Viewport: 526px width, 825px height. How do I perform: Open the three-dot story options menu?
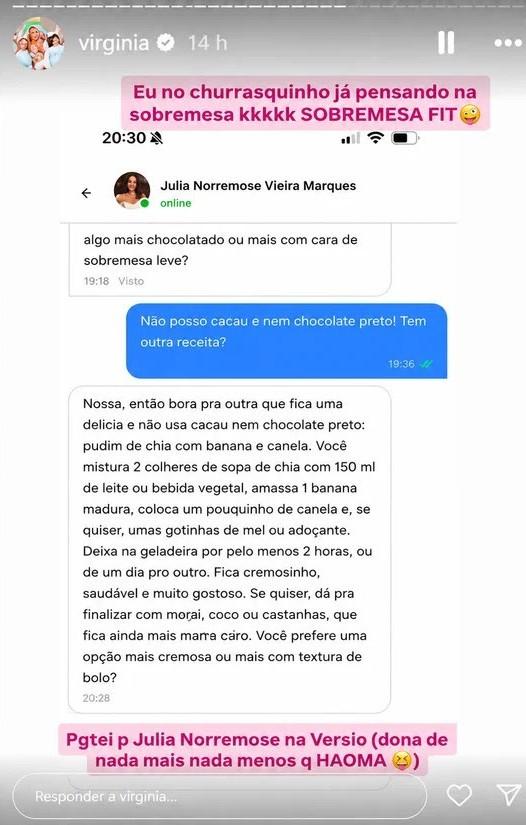coord(508,43)
